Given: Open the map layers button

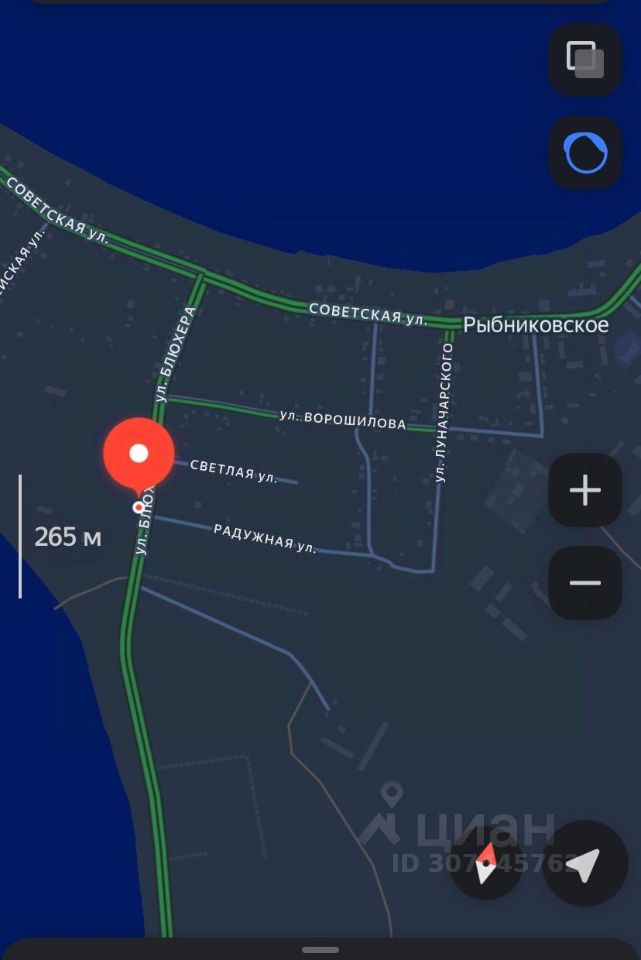Looking at the screenshot, I should (585, 59).
